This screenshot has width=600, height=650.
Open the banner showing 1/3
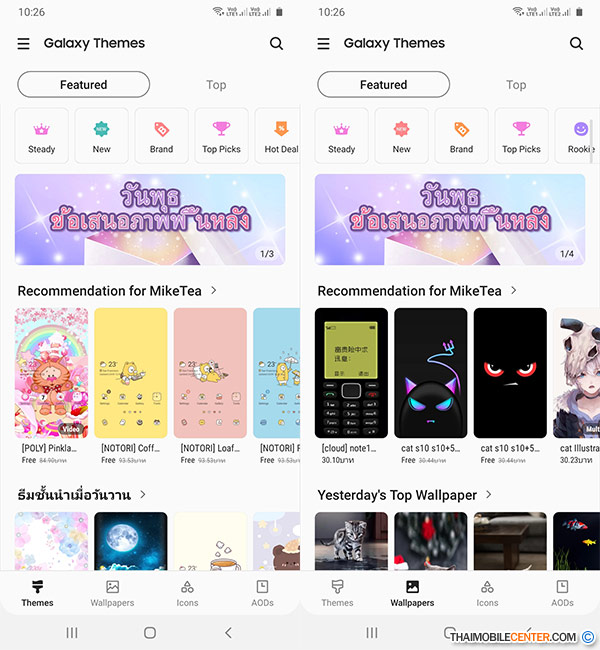click(x=150, y=220)
